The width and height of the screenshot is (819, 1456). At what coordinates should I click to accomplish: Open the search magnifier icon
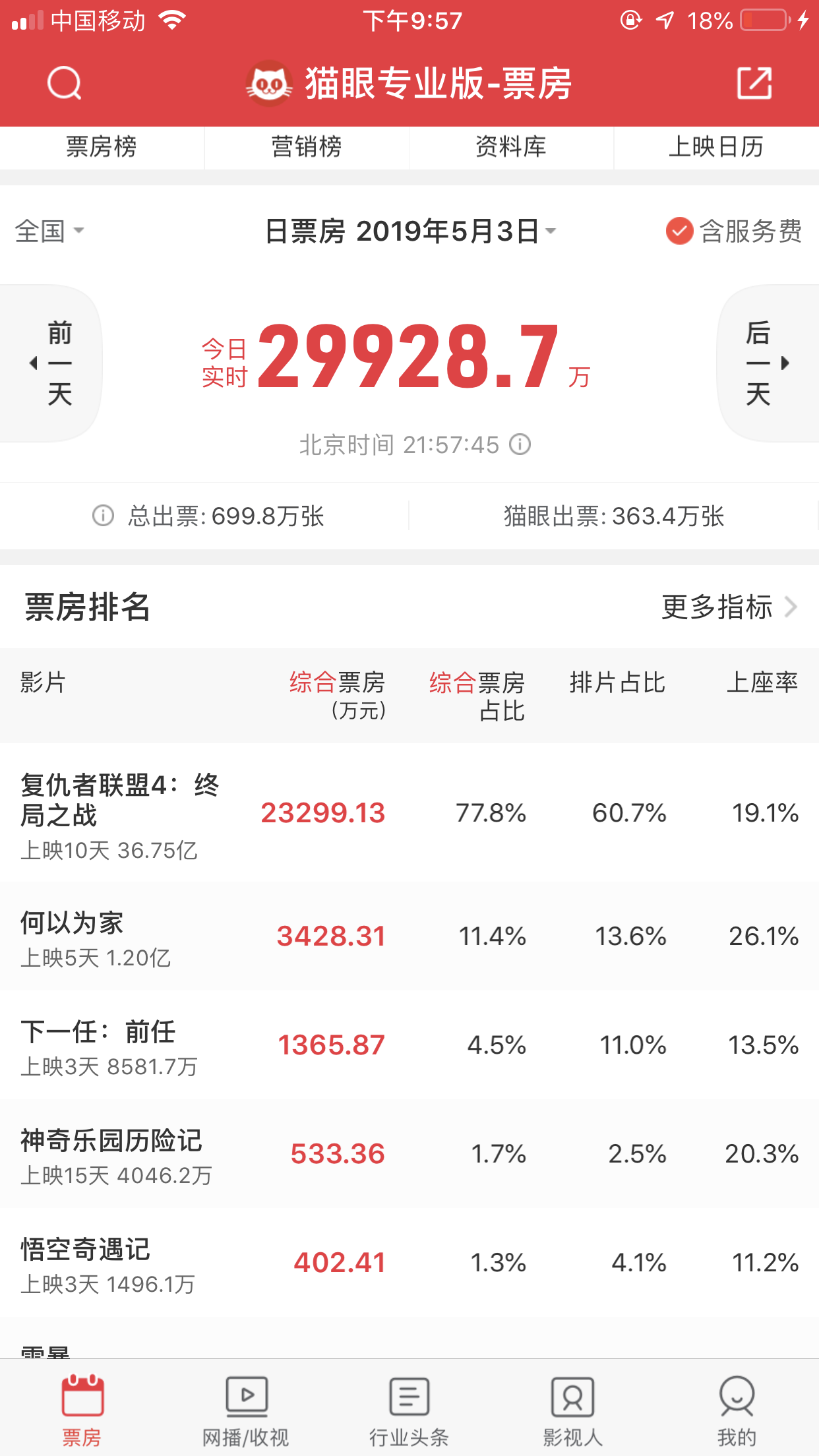[x=65, y=83]
